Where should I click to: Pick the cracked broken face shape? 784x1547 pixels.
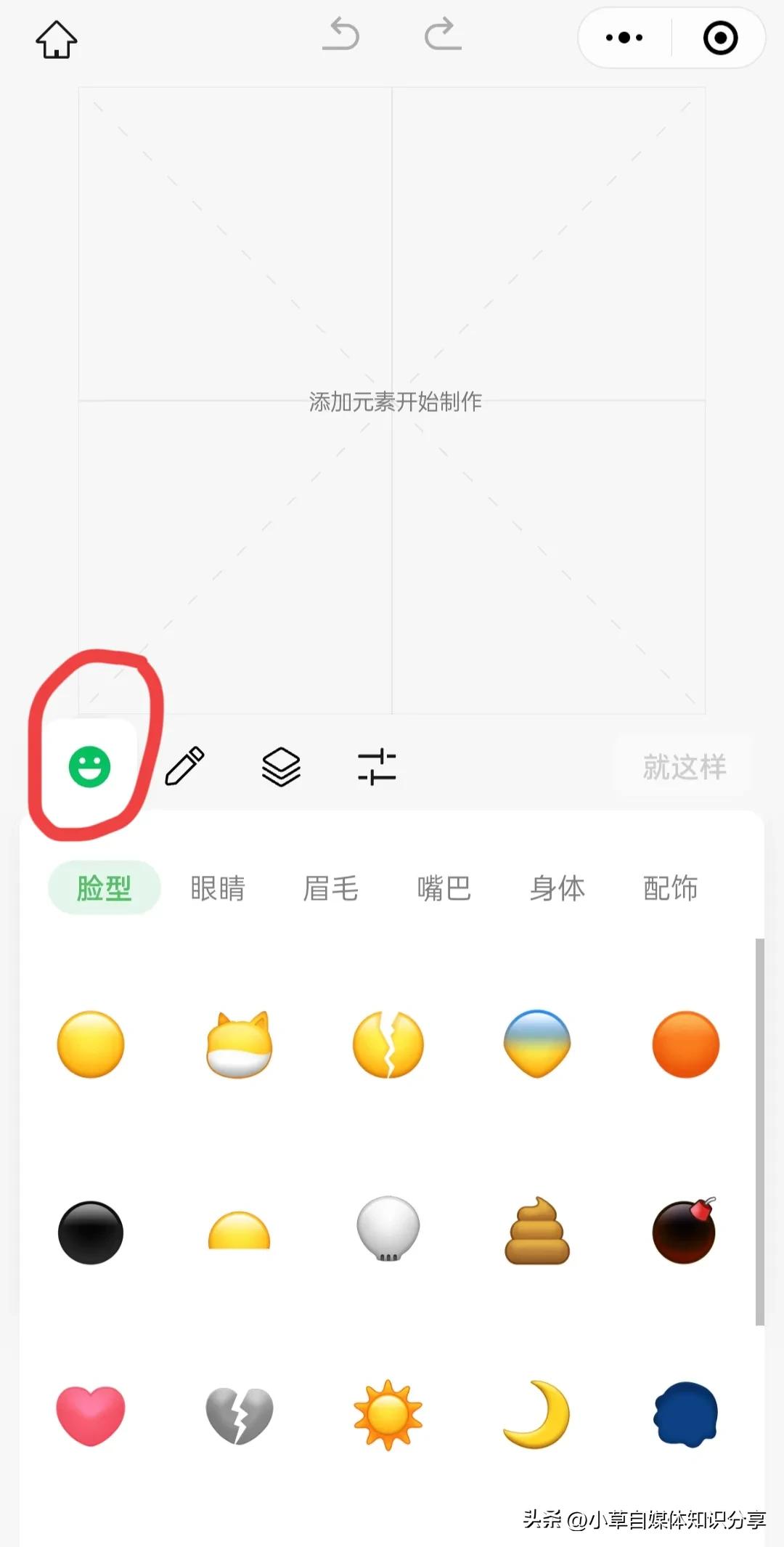[388, 1044]
